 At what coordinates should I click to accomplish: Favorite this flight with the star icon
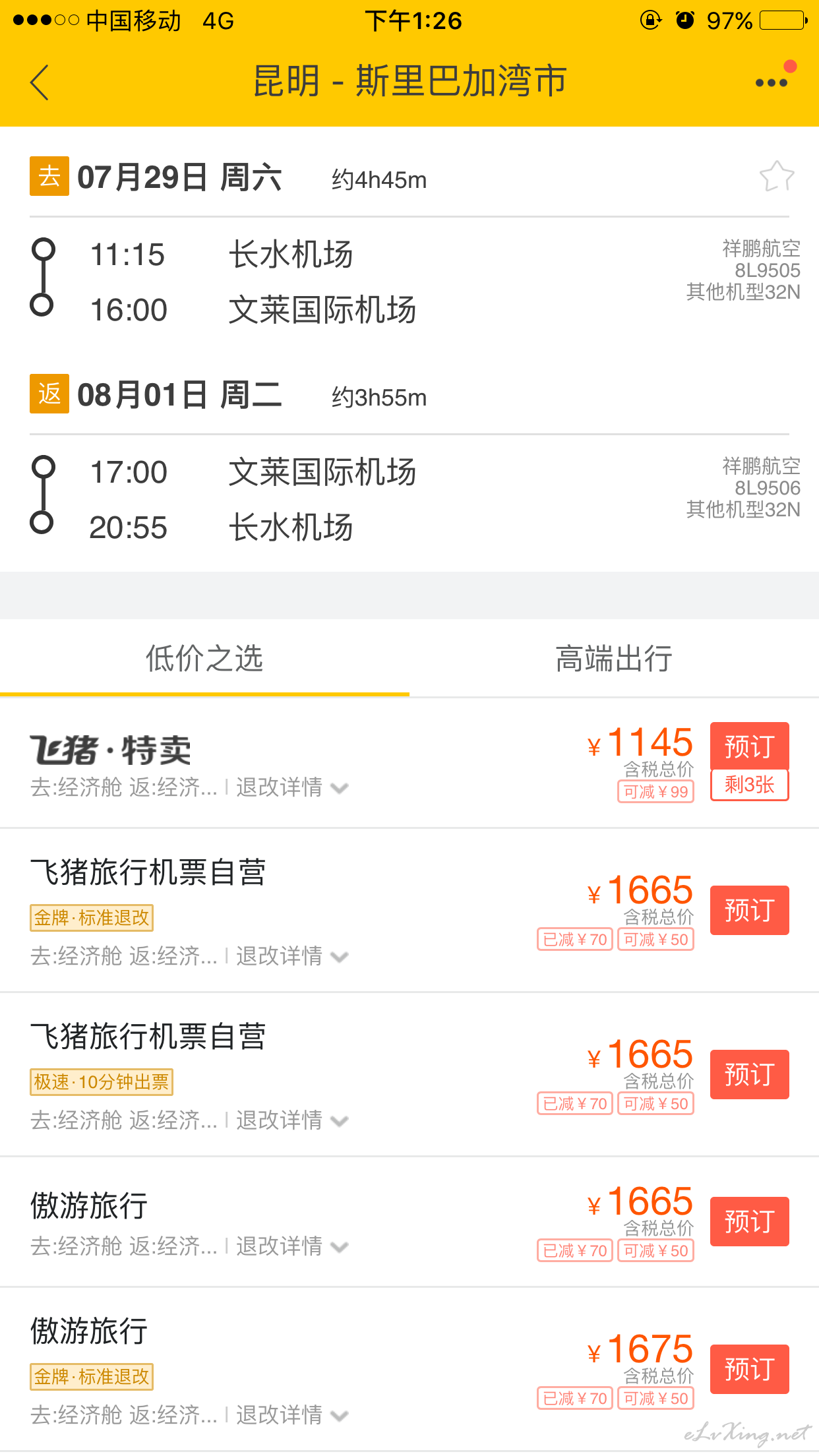pyautogui.click(x=776, y=176)
